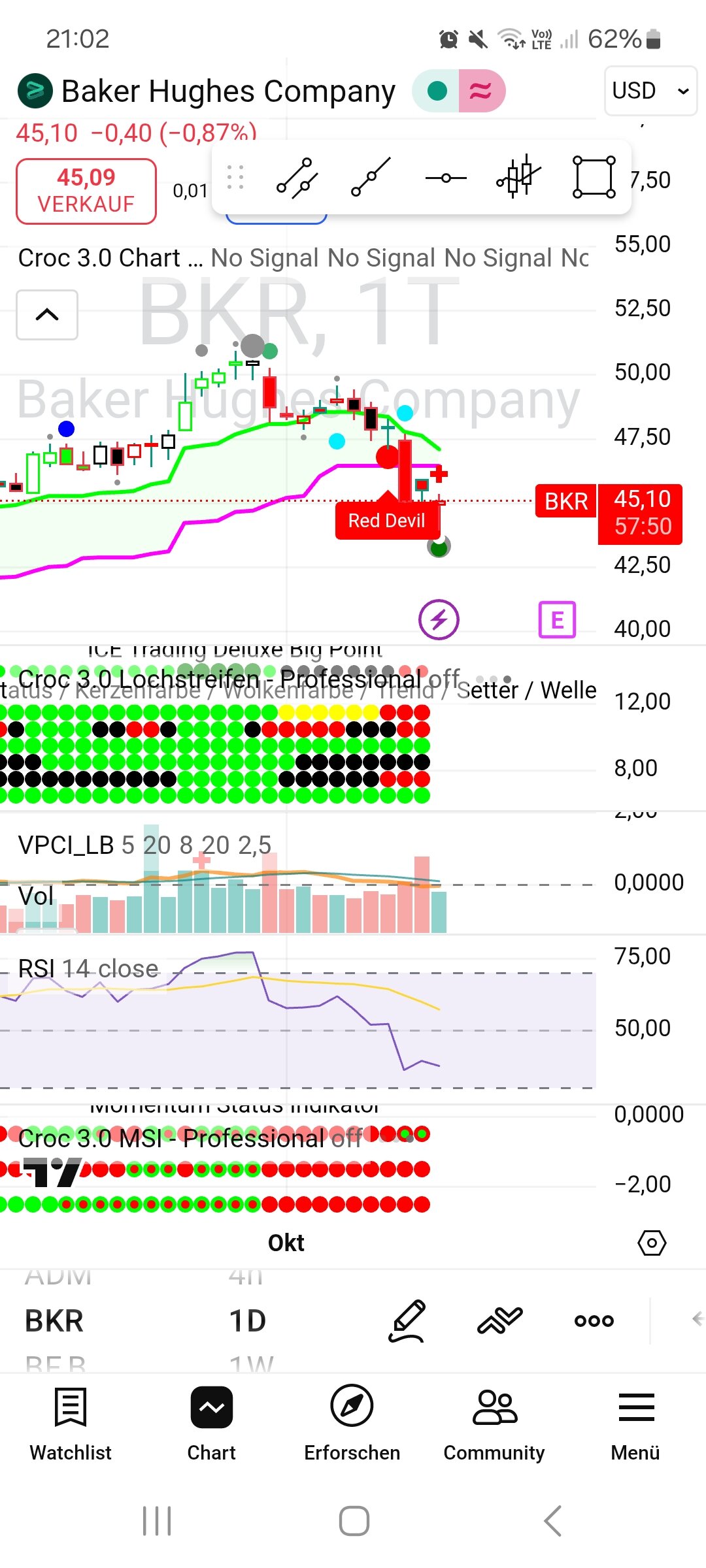Collapse the indicator legend with the chevron

click(47, 315)
